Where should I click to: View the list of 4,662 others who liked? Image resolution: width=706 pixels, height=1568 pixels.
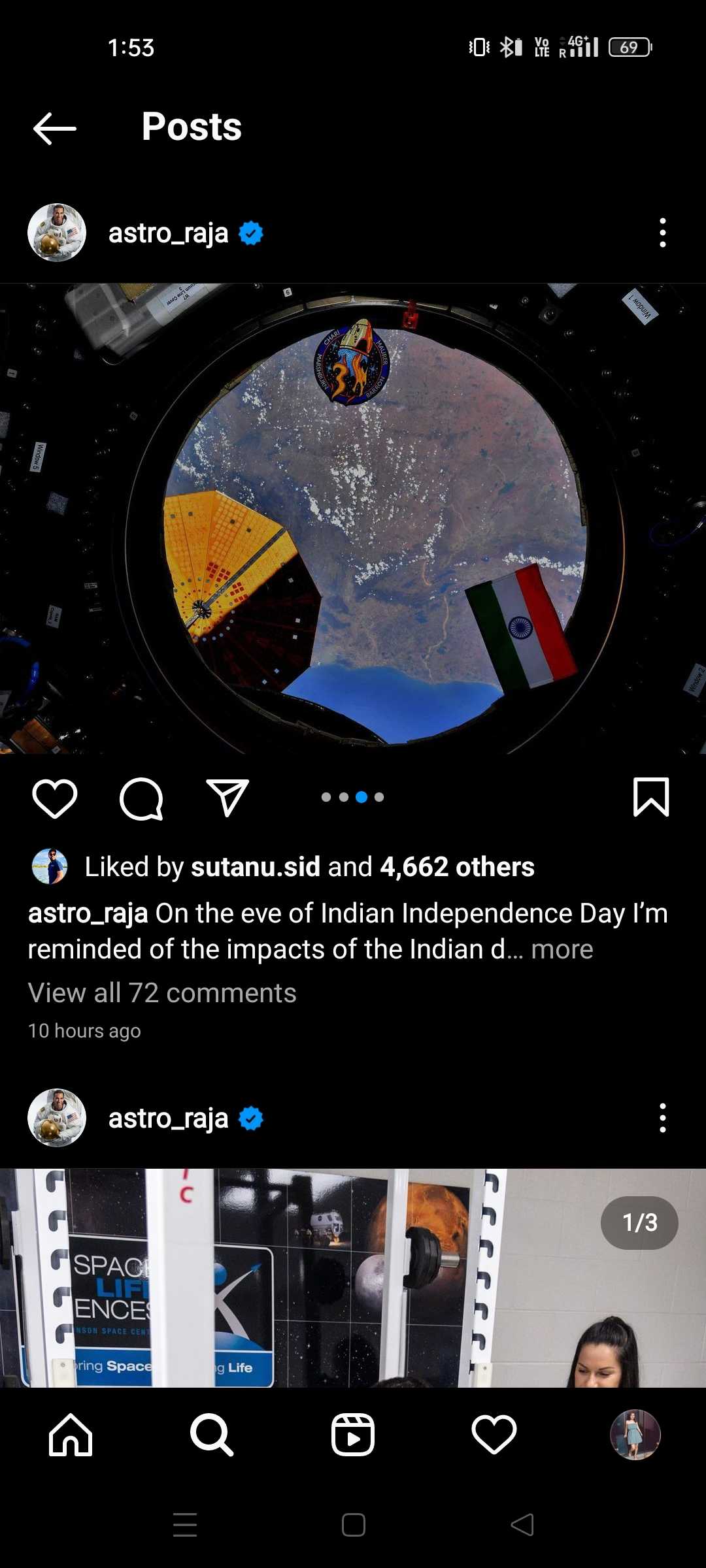click(x=457, y=867)
